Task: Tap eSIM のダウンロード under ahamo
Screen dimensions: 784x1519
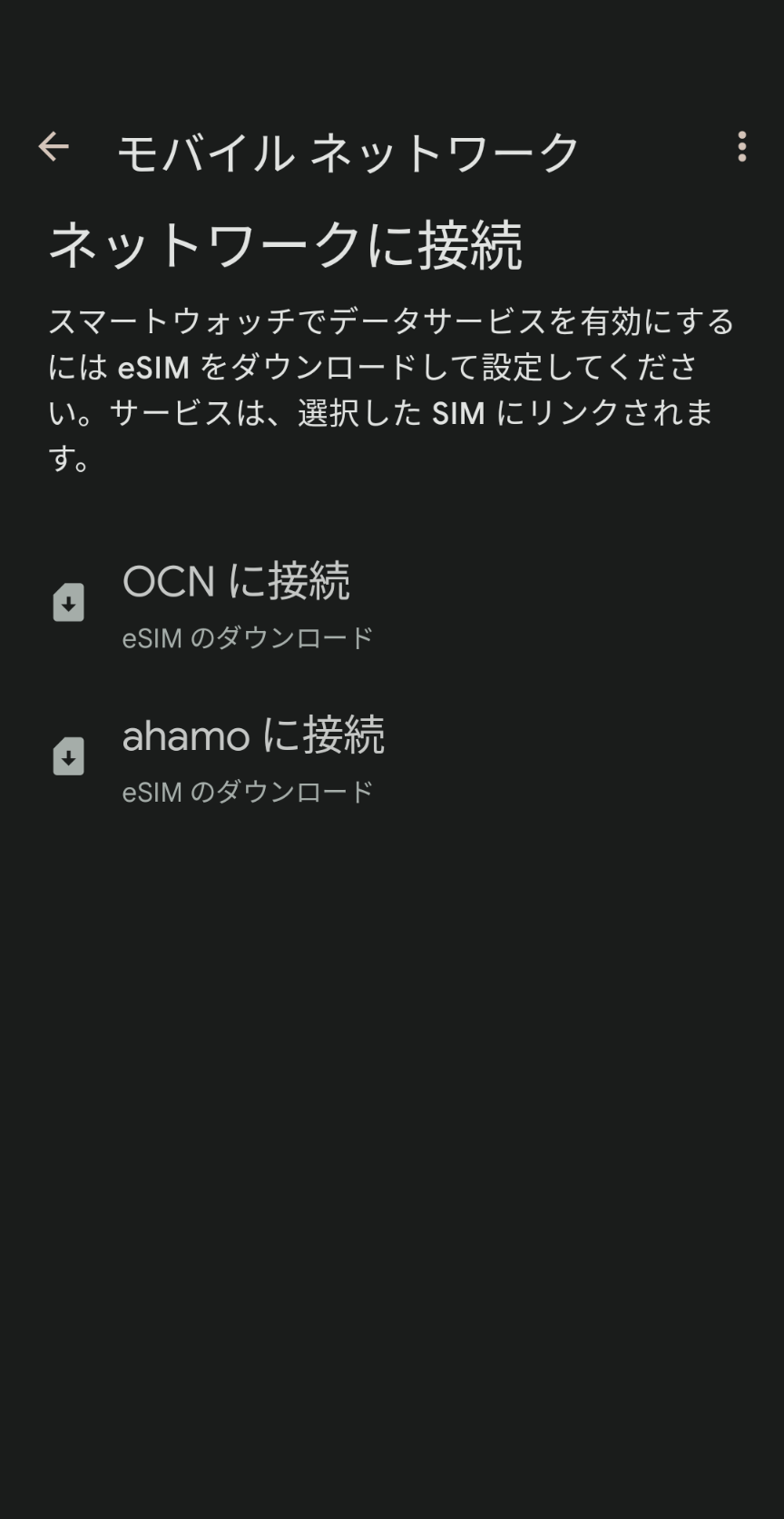Action: click(x=247, y=791)
